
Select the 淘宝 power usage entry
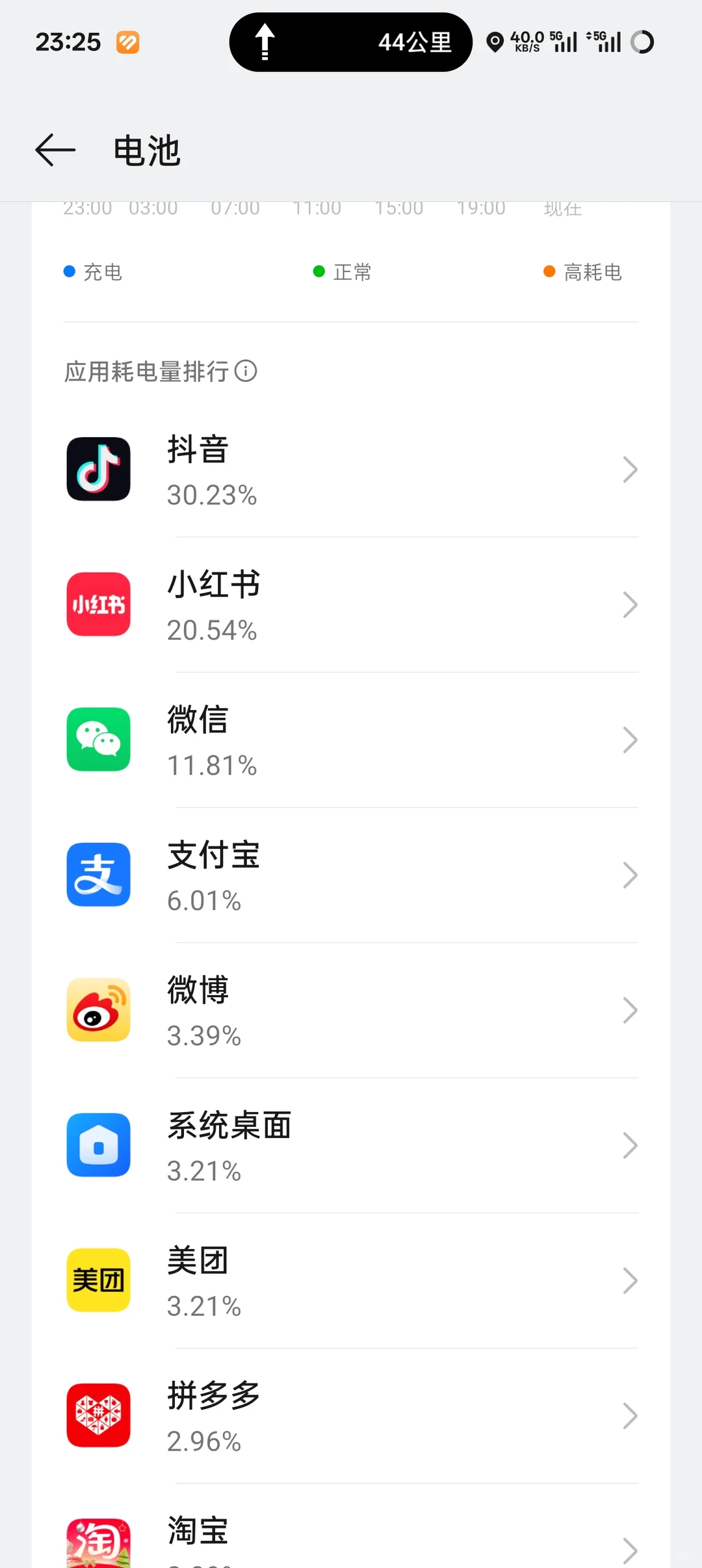coord(351,1526)
